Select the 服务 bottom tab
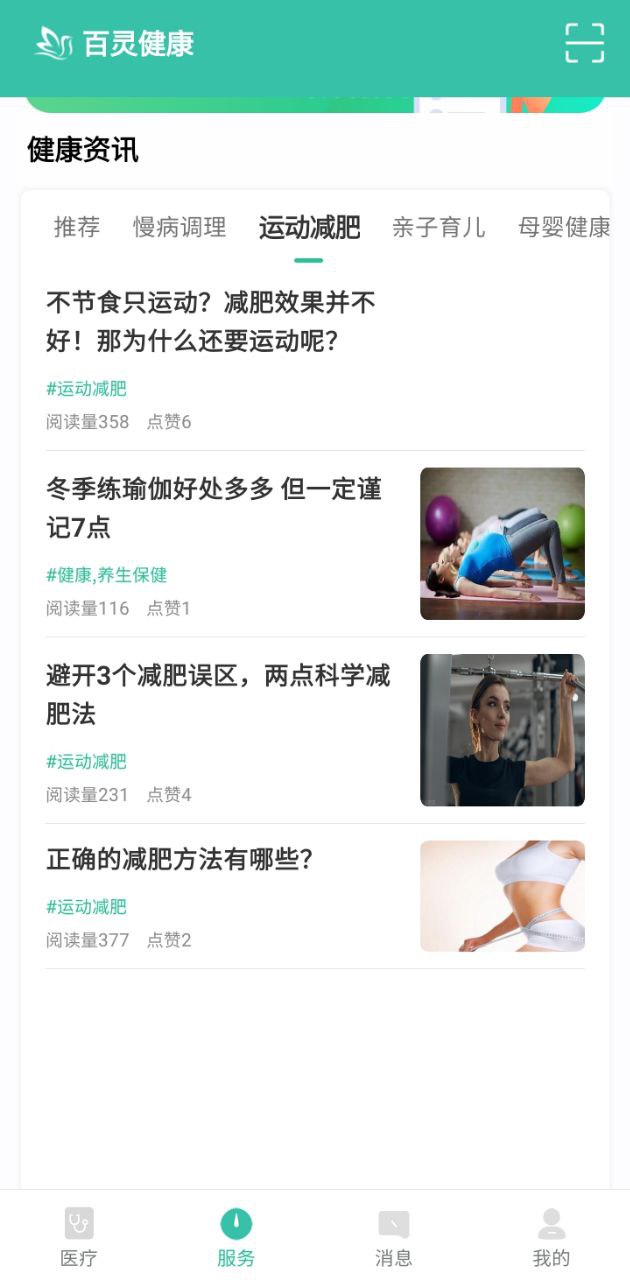 click(236, 1237)
